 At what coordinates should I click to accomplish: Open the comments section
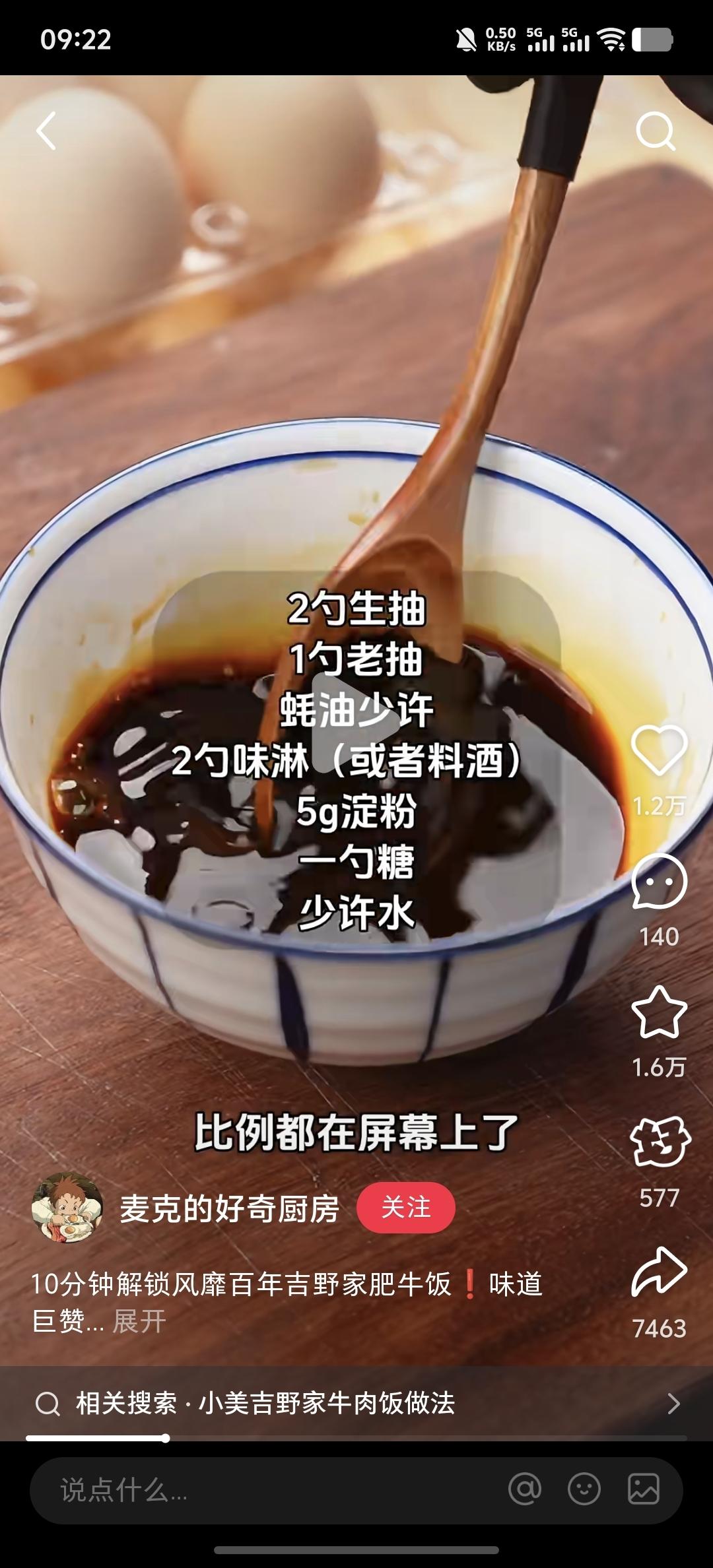659,882
